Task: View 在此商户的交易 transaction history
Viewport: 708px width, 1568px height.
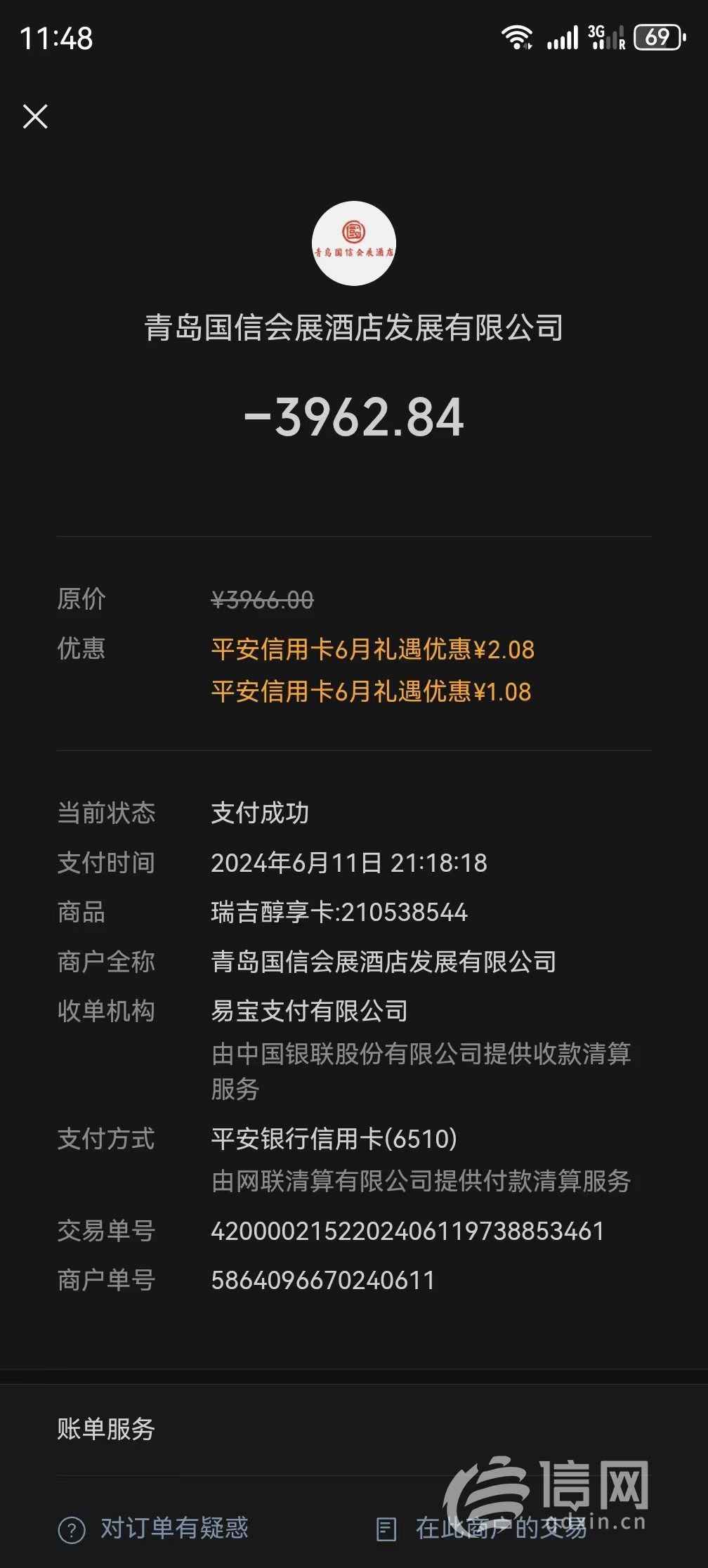Action: point(485,1529)
